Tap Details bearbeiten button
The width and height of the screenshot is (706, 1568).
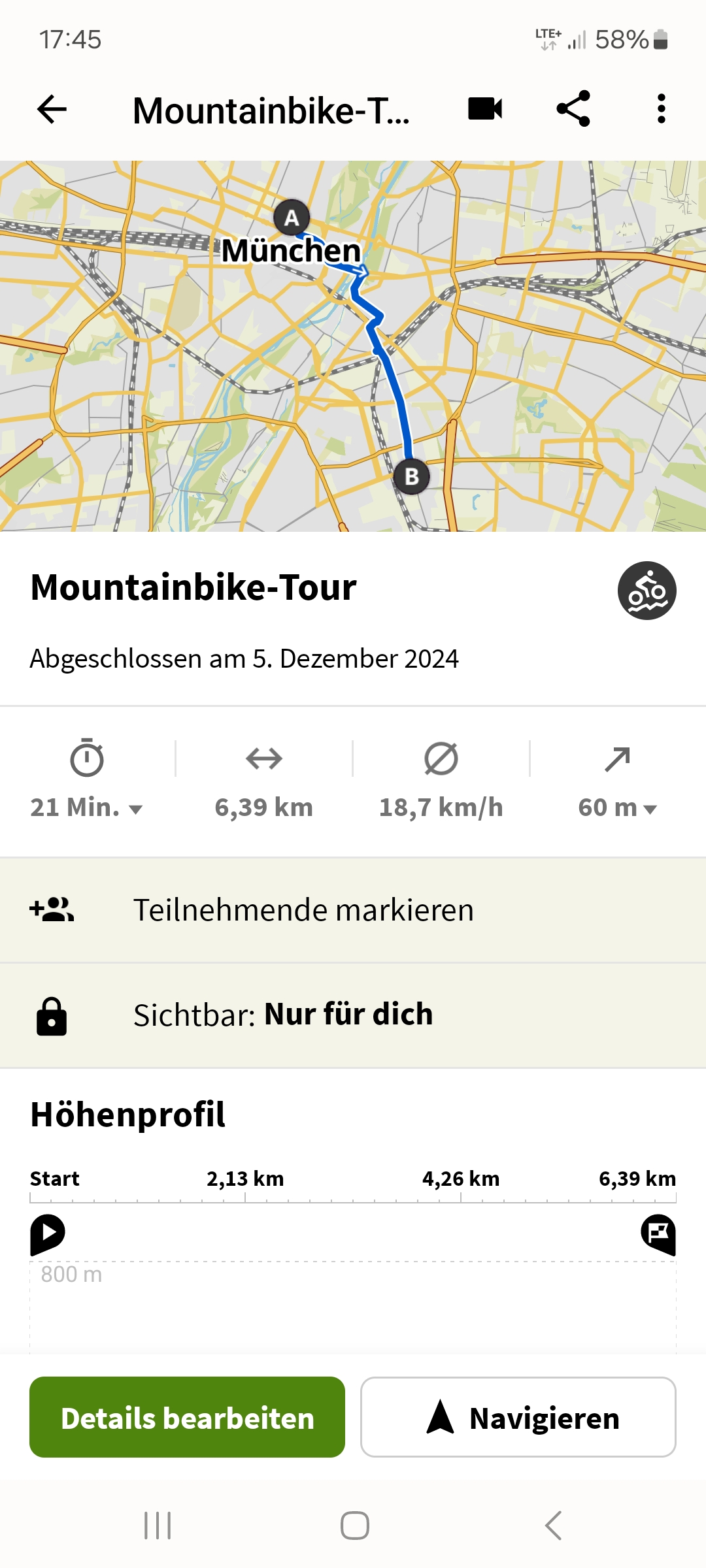[x=187, y=1417]
